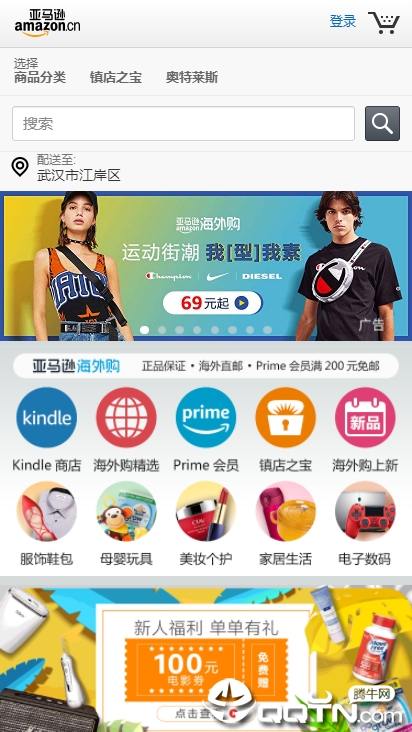The image size is (412, 732).
Task: Browse 美妆个护 category
Action: pyautogui.click(x=206, y=524)
